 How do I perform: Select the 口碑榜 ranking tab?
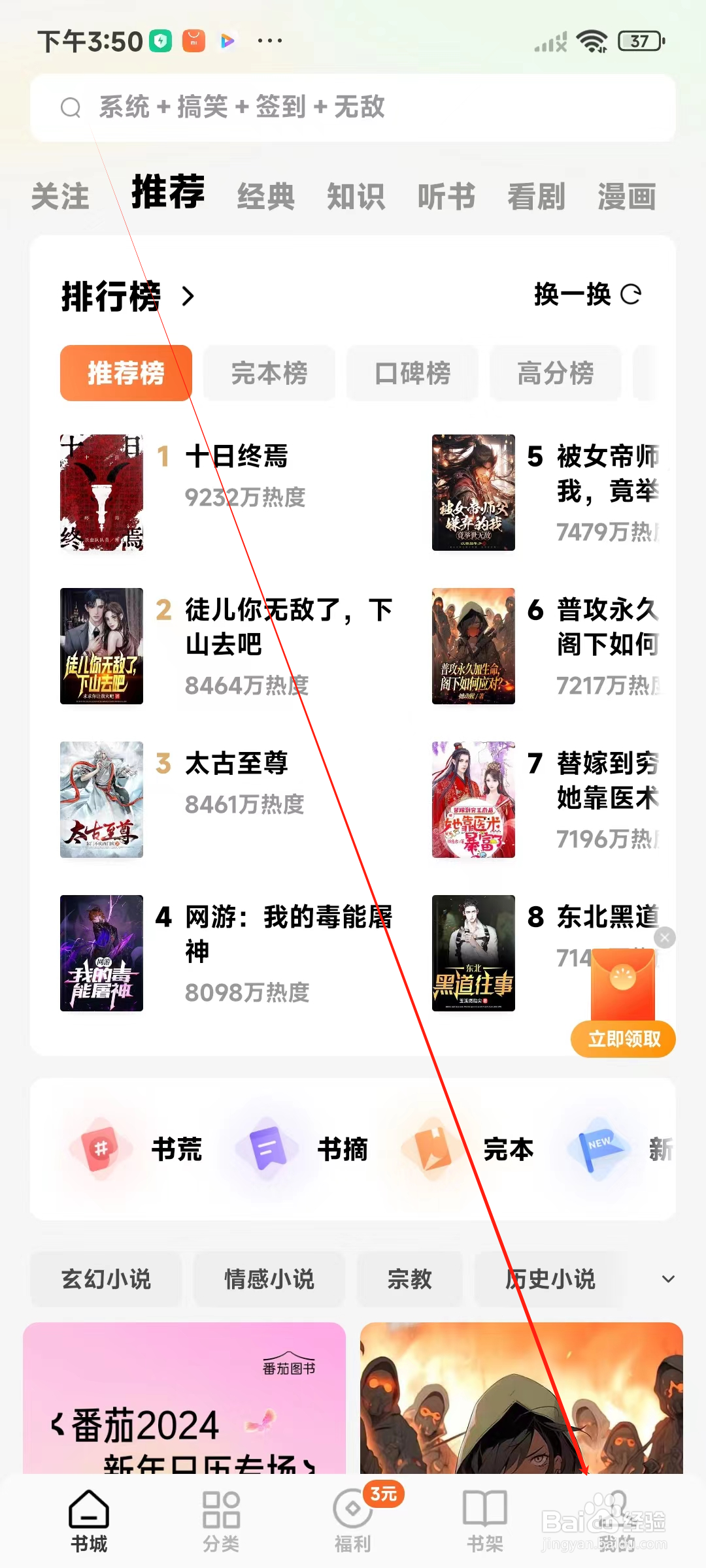pyautogui.click(x=412, y=373)
